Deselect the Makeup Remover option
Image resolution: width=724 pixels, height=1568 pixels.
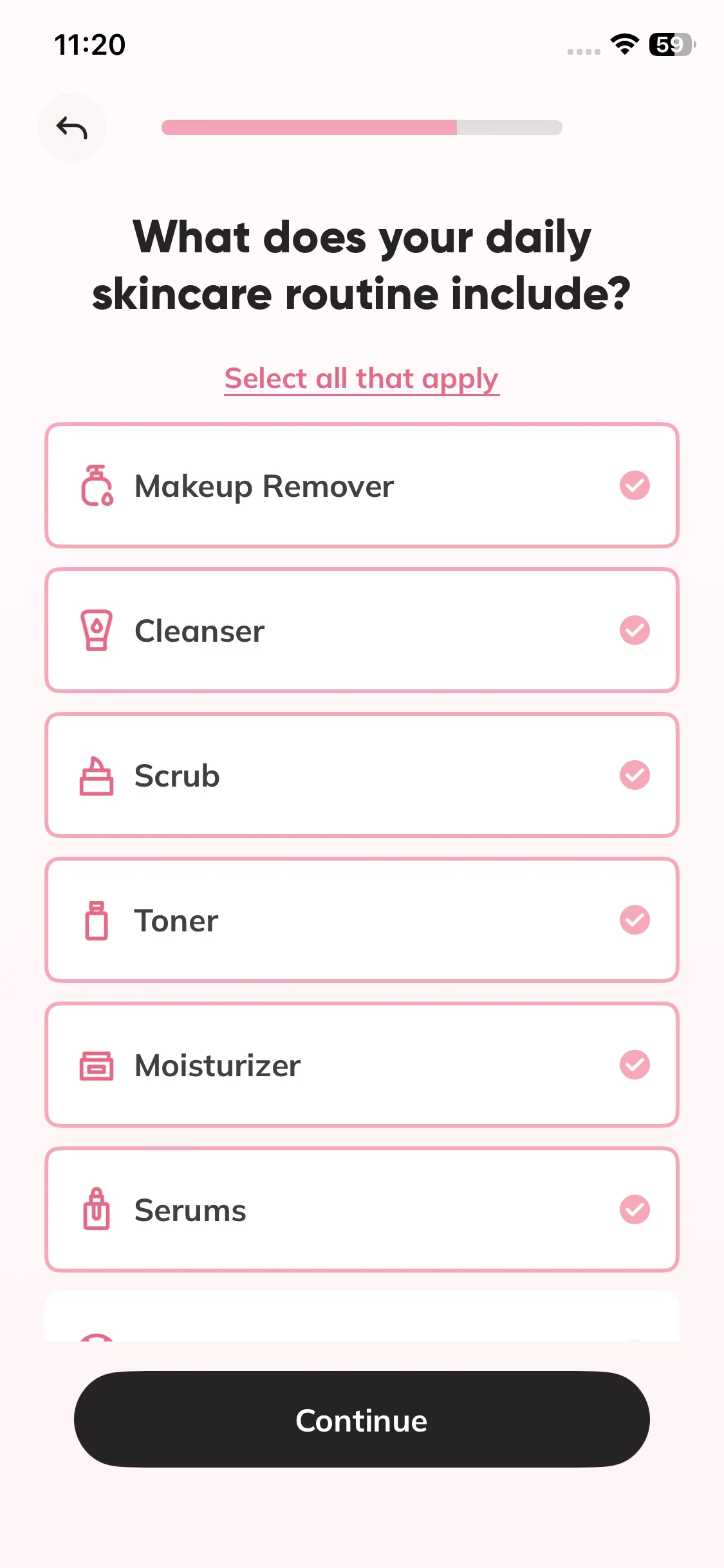(362, 485)
